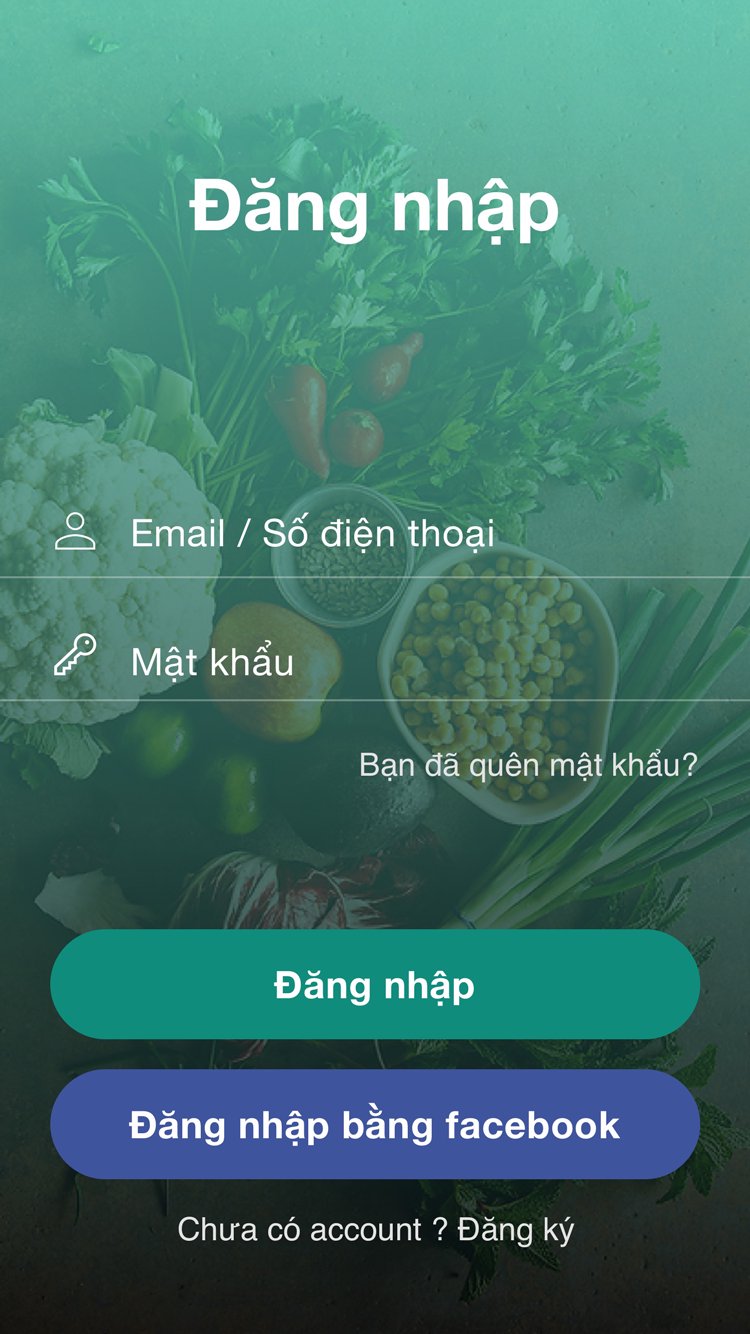Click the Đăng nhập screen title
Screen dimensions: 750x1334
(375, 206)
